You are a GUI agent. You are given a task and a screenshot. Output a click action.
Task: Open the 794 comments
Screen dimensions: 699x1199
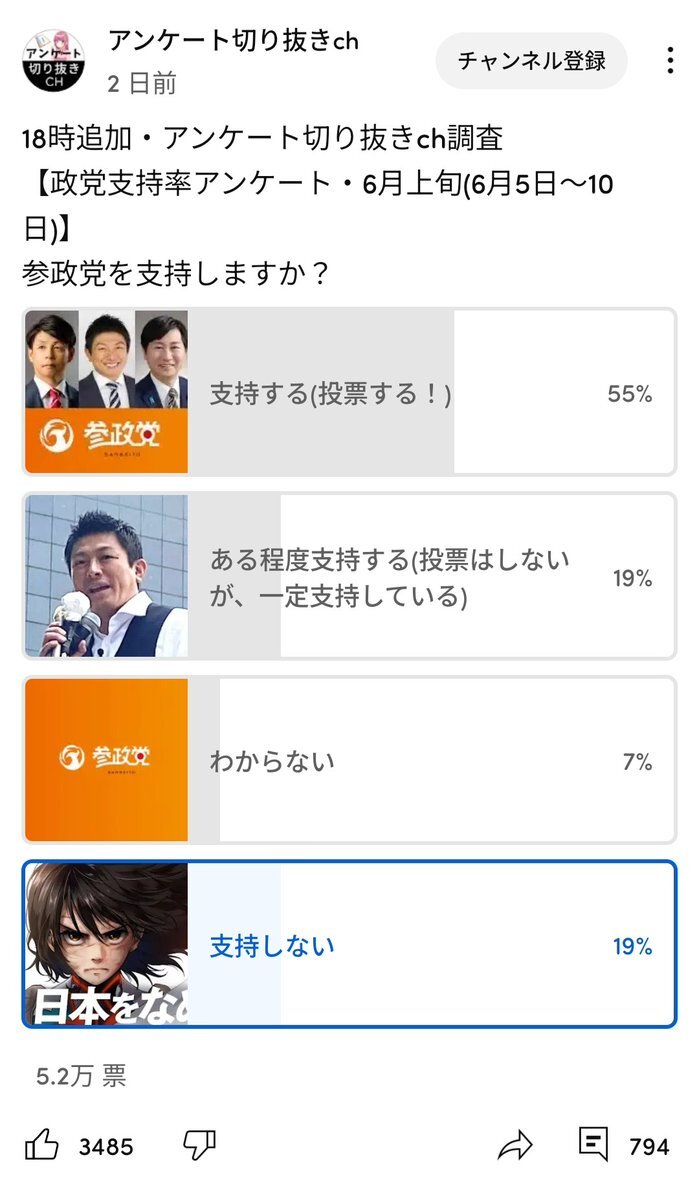[624, 1145]
